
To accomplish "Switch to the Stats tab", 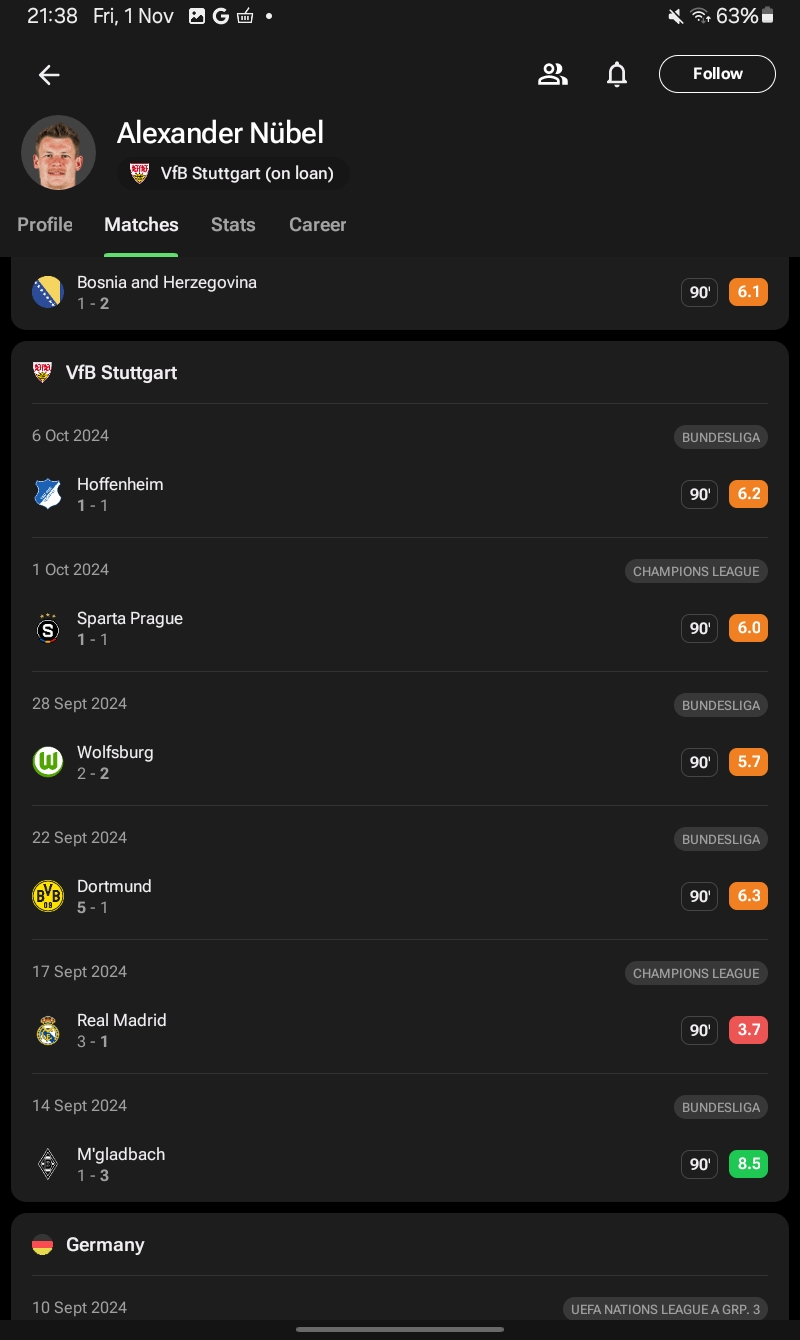I will point(233,225).
